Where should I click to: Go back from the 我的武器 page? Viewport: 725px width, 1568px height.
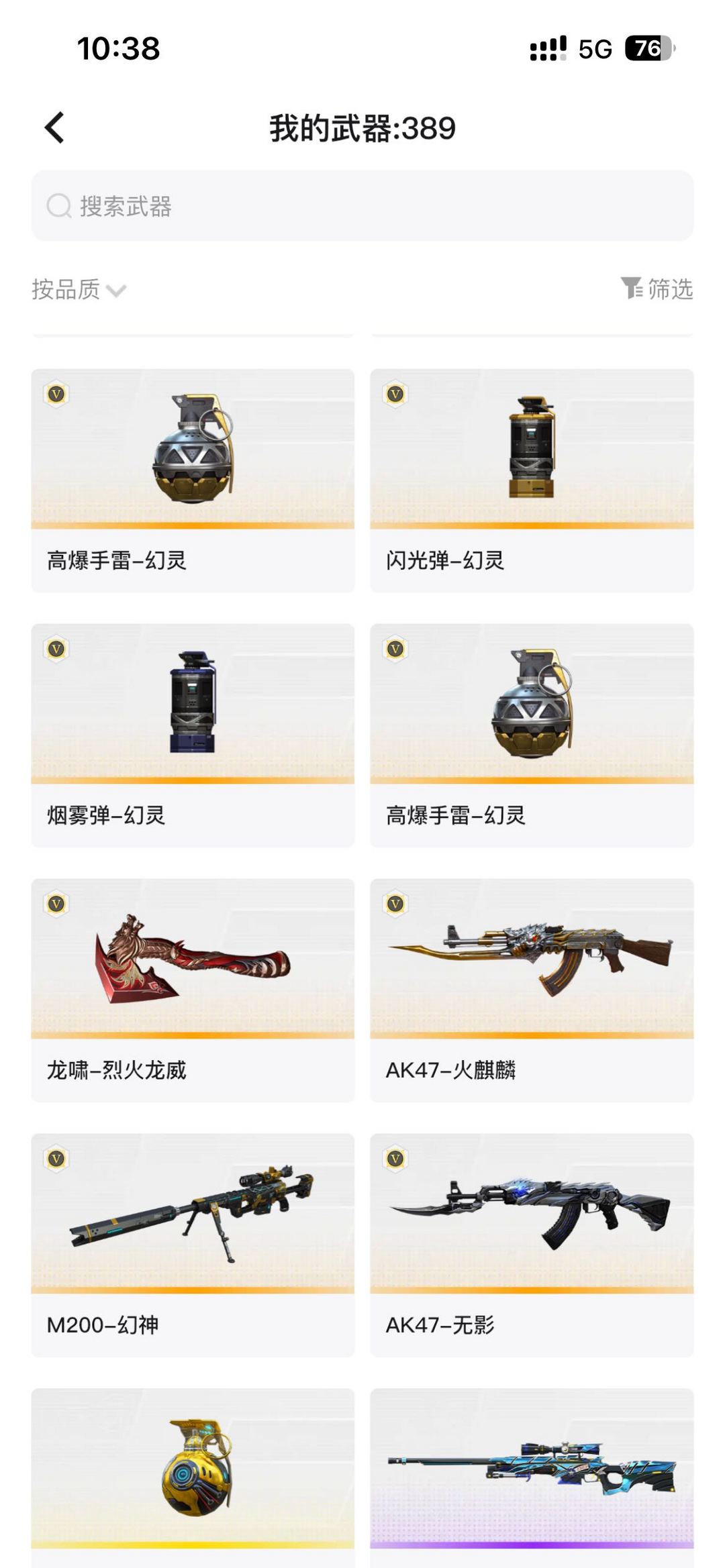55,127
